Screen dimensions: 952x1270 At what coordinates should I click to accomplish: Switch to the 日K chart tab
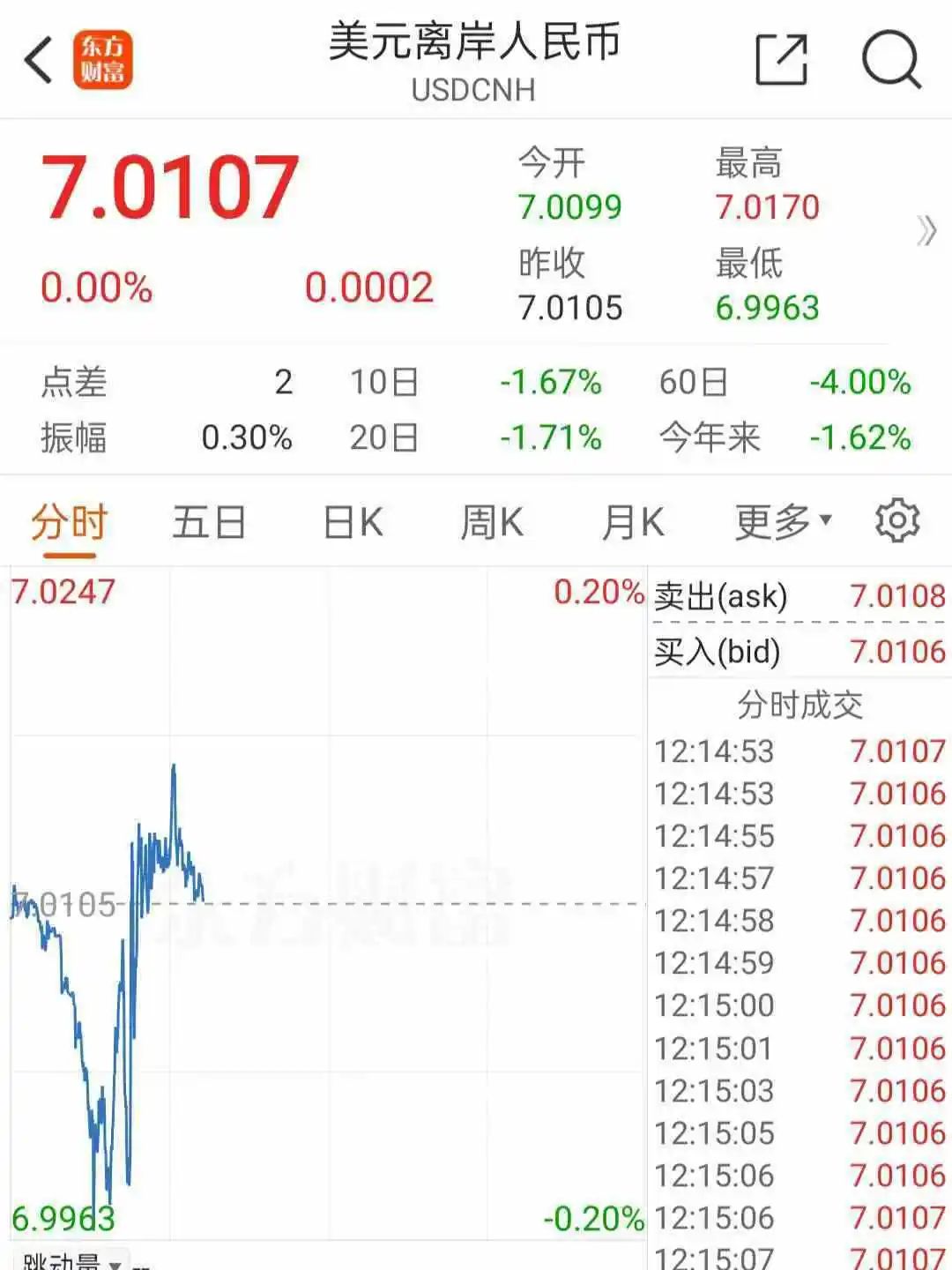click(x=353, y=523)
